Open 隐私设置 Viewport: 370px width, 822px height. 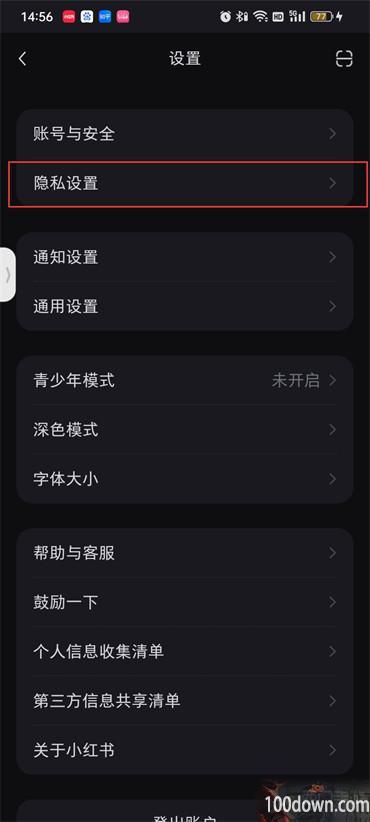click(184, 183)
